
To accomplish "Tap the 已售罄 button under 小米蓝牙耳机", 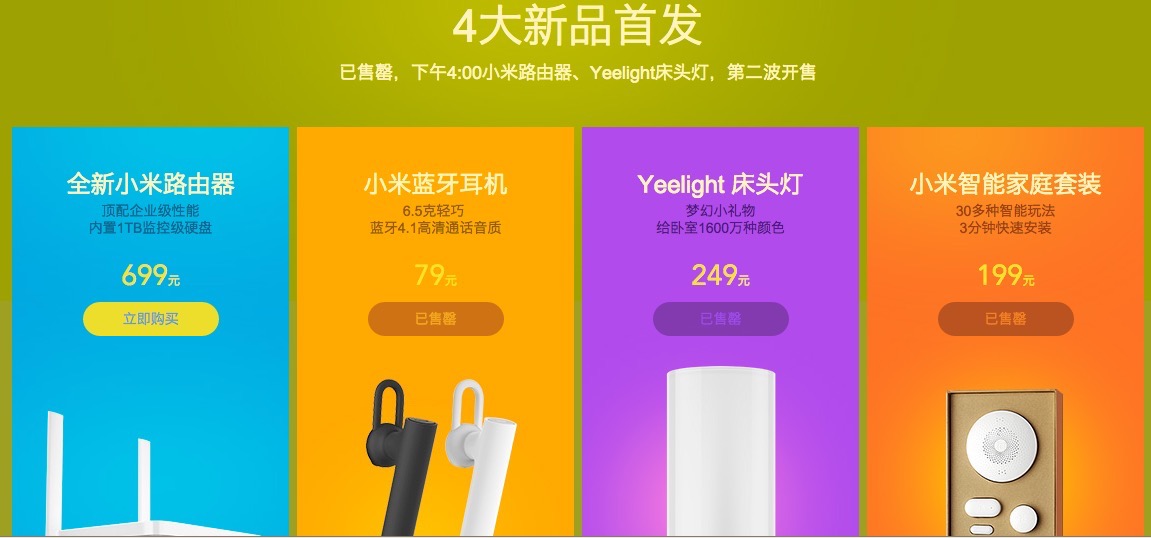I will [435, 319].
